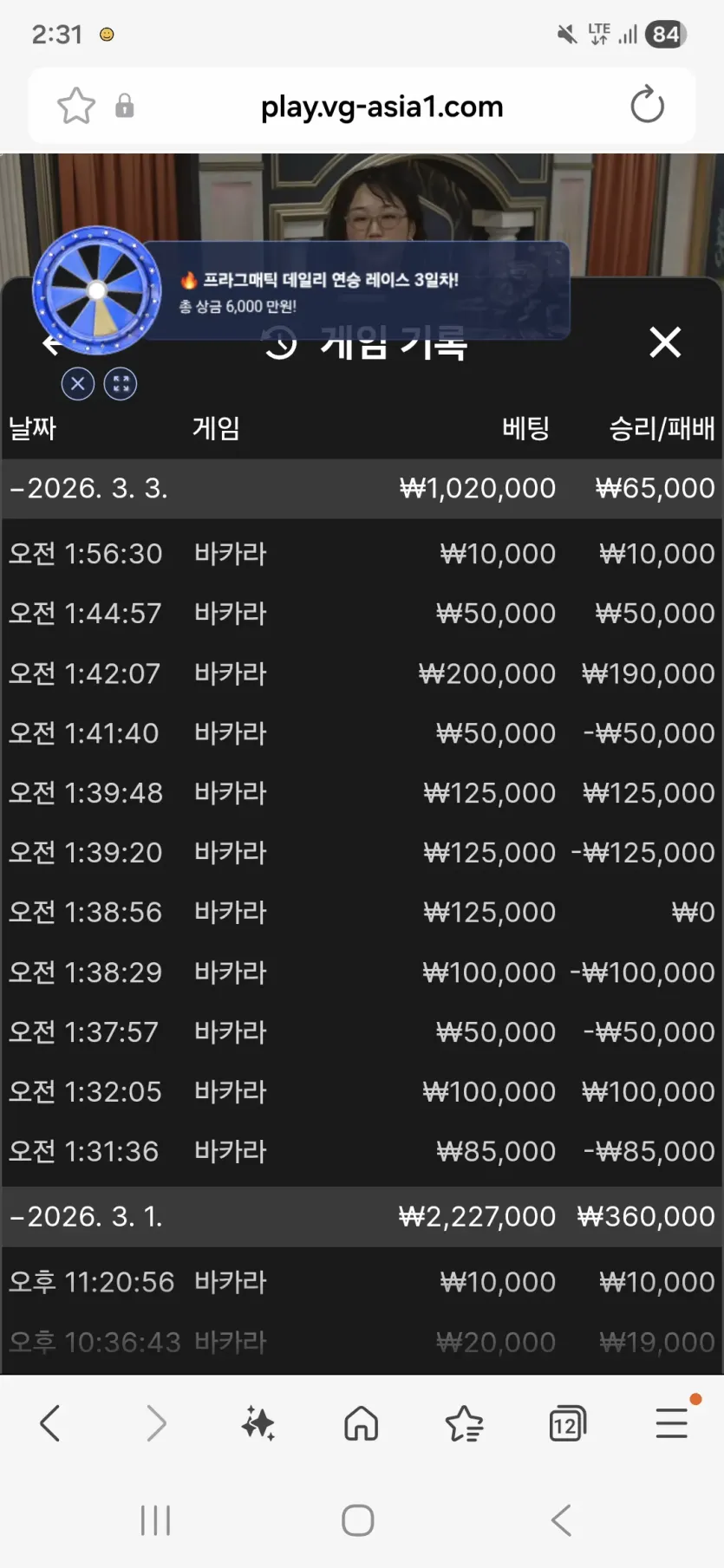The width and height of the screenshot is (724, 1568).
Task: Open the browser hamburger menu
Action: tap(672, 1423)
